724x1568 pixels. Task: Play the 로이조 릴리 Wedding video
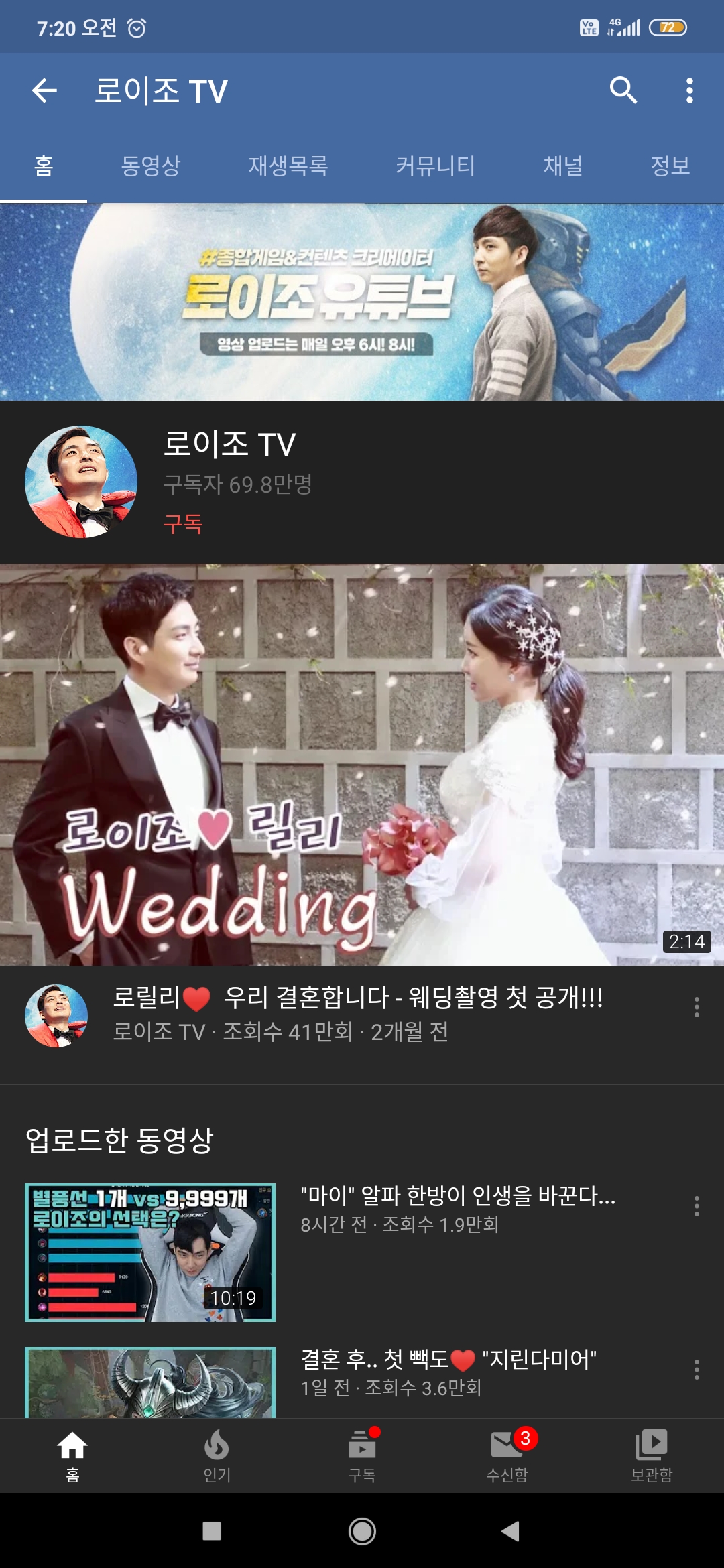pos(362,764)
